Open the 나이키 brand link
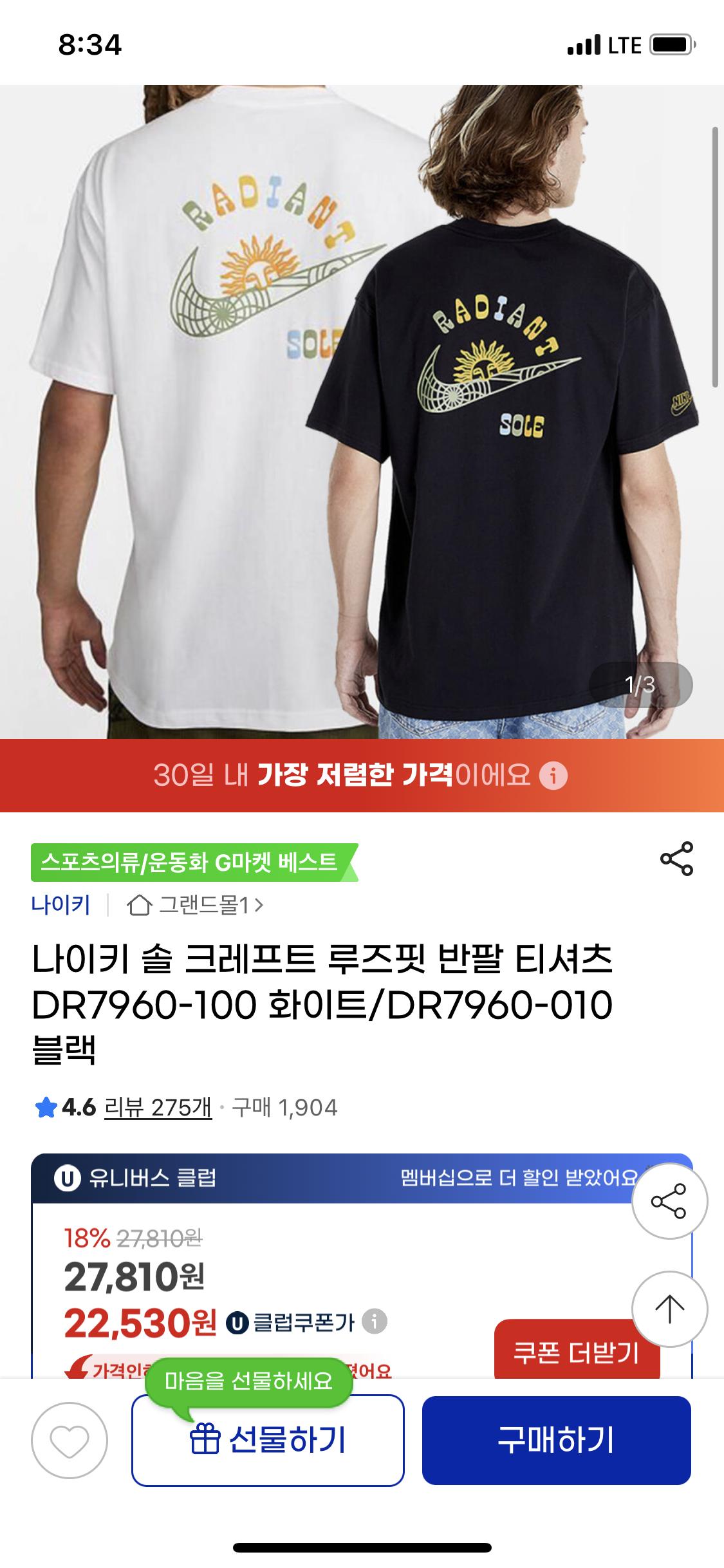Viewport: 724px width, 1568px height. pyautogui.click(x=61, y=905)
